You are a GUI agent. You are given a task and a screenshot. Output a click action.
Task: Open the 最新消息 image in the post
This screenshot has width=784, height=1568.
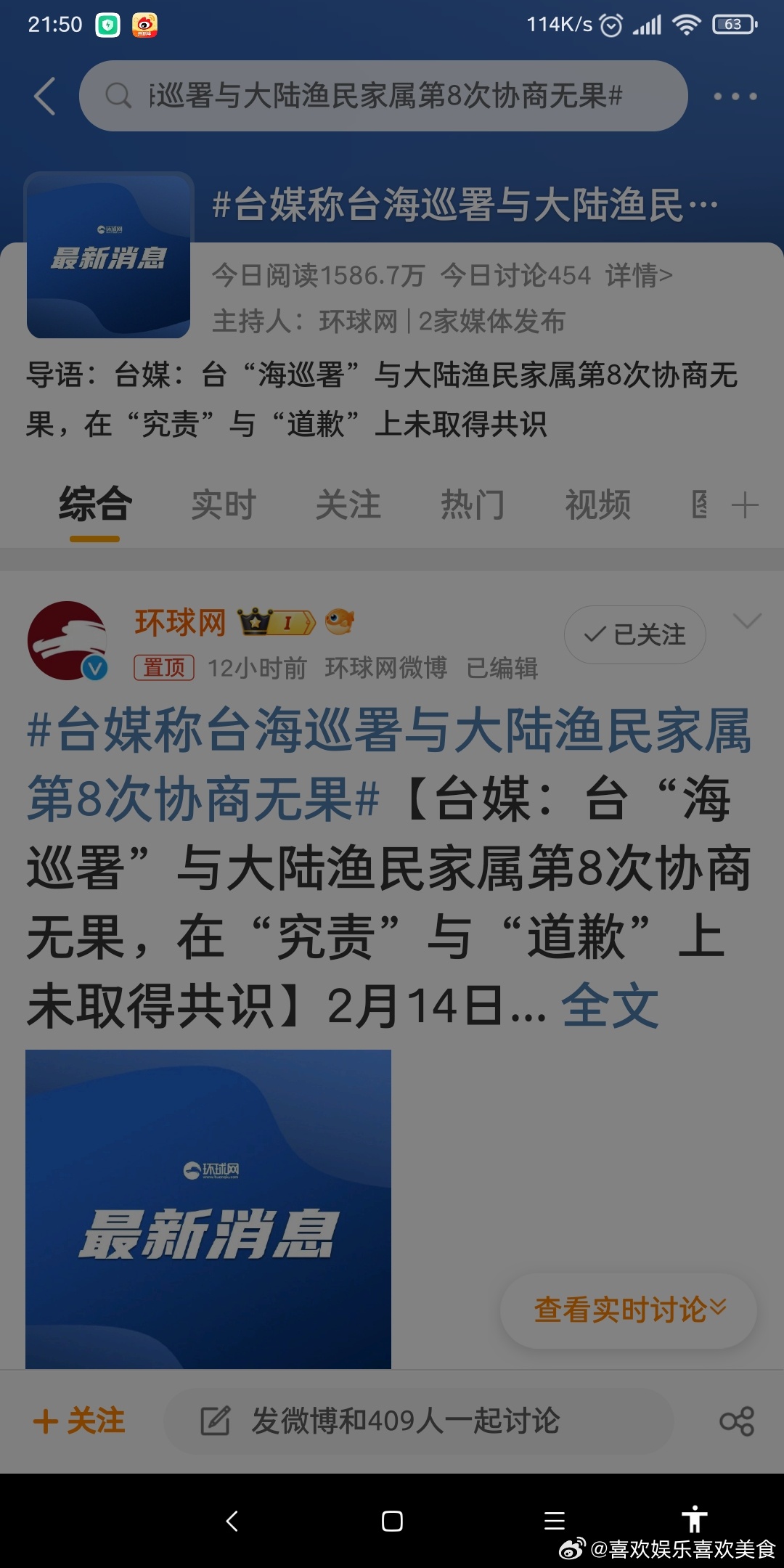pos(208,1209)
